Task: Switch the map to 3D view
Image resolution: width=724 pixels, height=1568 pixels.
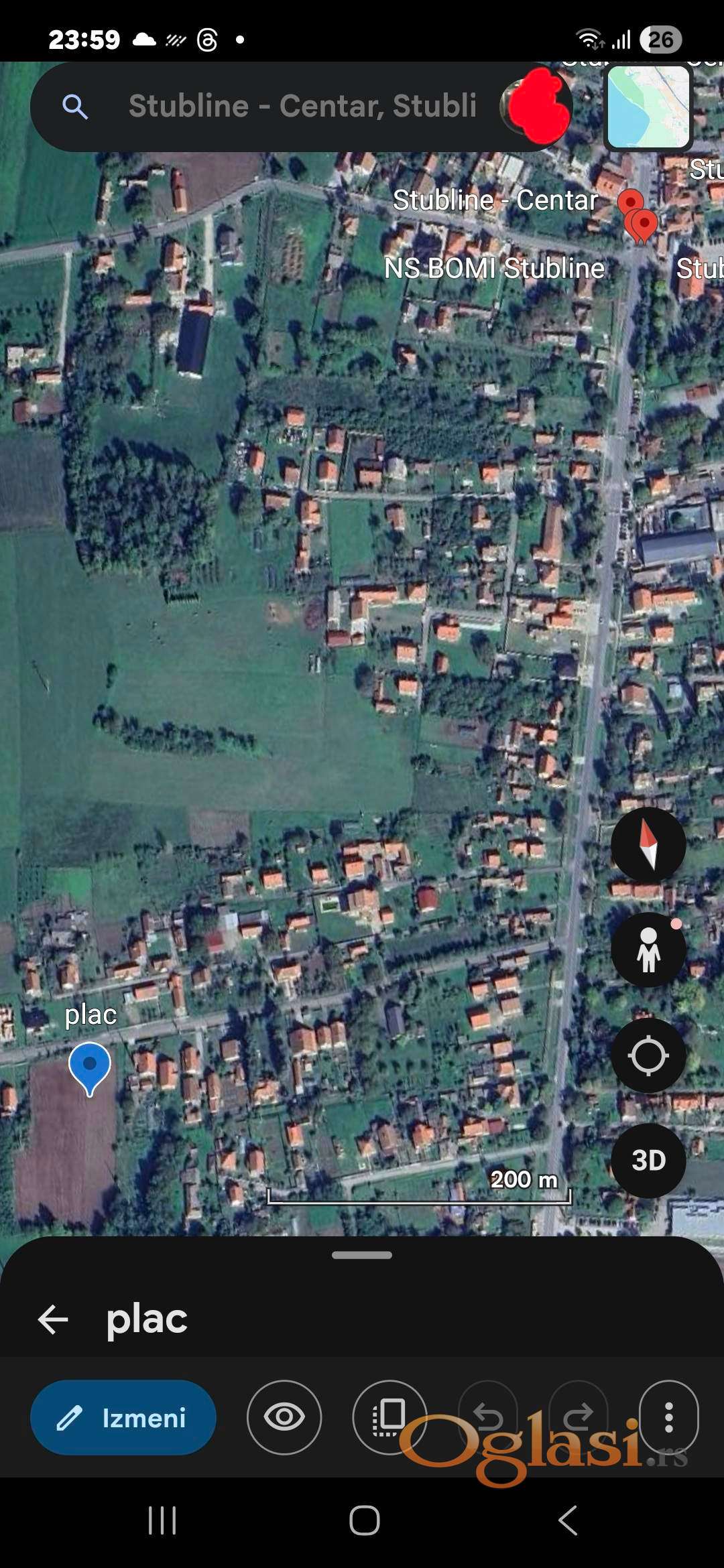Action: tap(648, 1161)
